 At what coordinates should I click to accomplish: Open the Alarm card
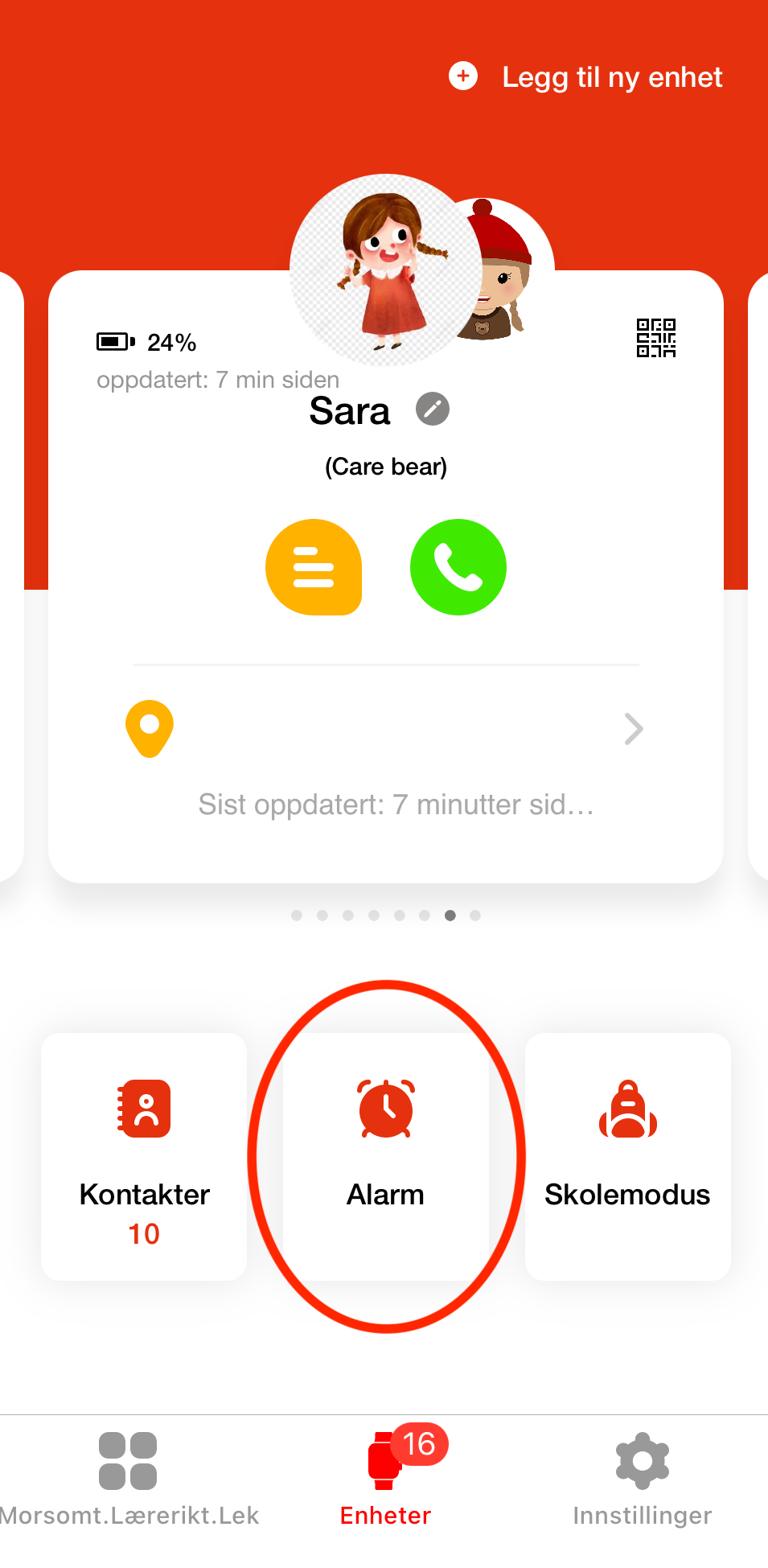point(386,1156)
